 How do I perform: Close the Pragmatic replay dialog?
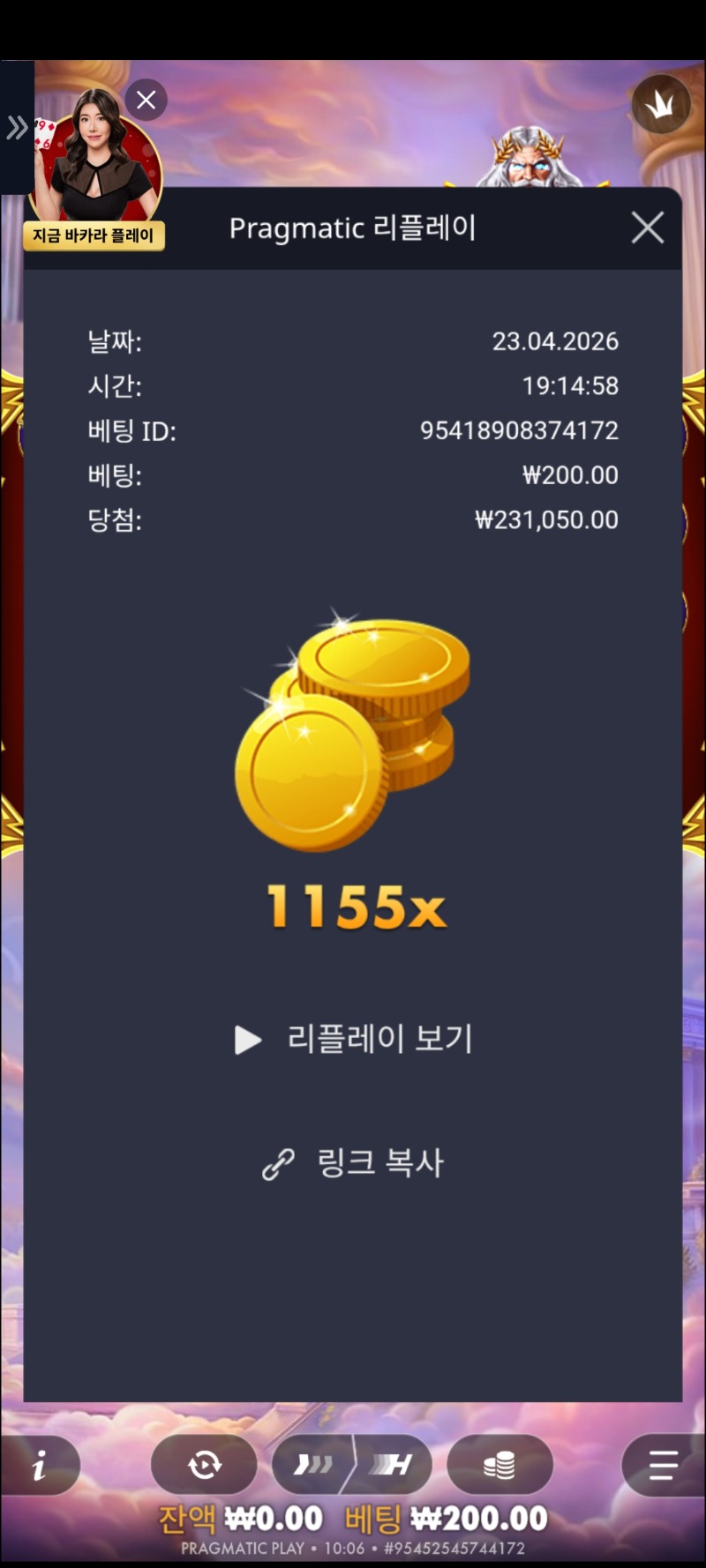[x=648, y=228]
